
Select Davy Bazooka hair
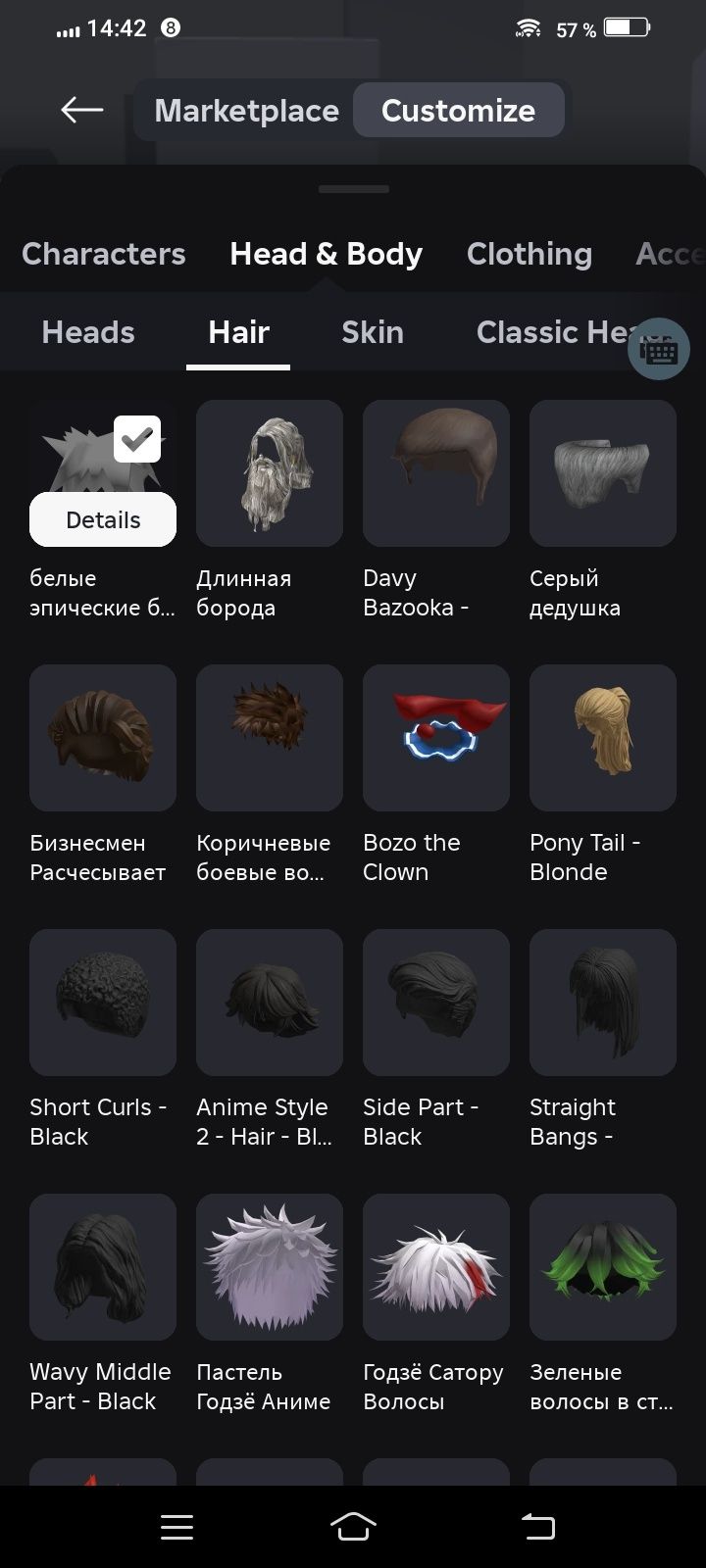coord(436,473)
